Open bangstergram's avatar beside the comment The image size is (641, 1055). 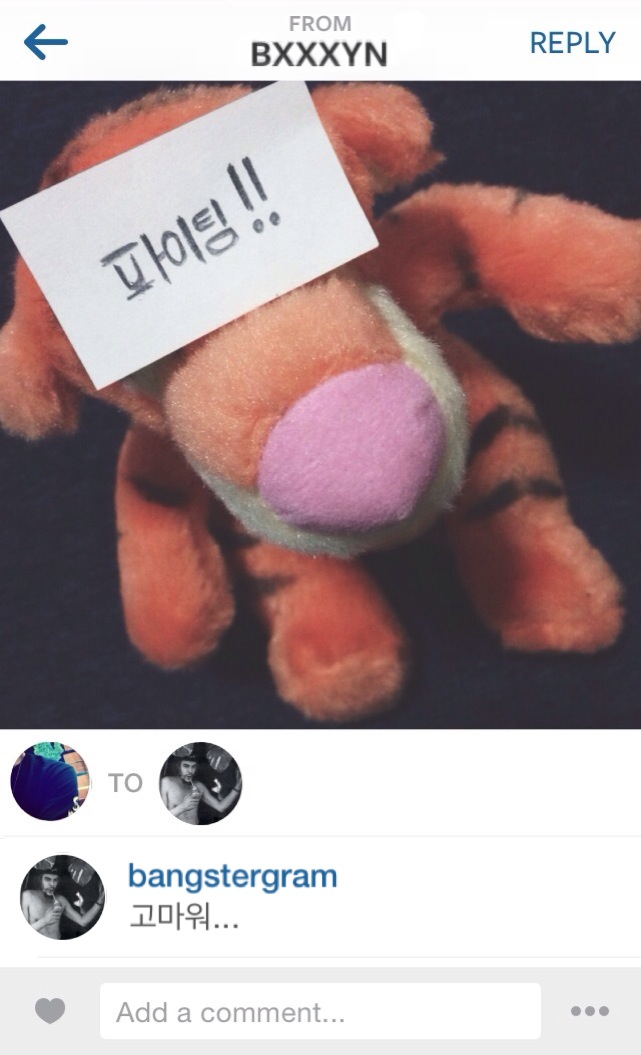point(63,897)
